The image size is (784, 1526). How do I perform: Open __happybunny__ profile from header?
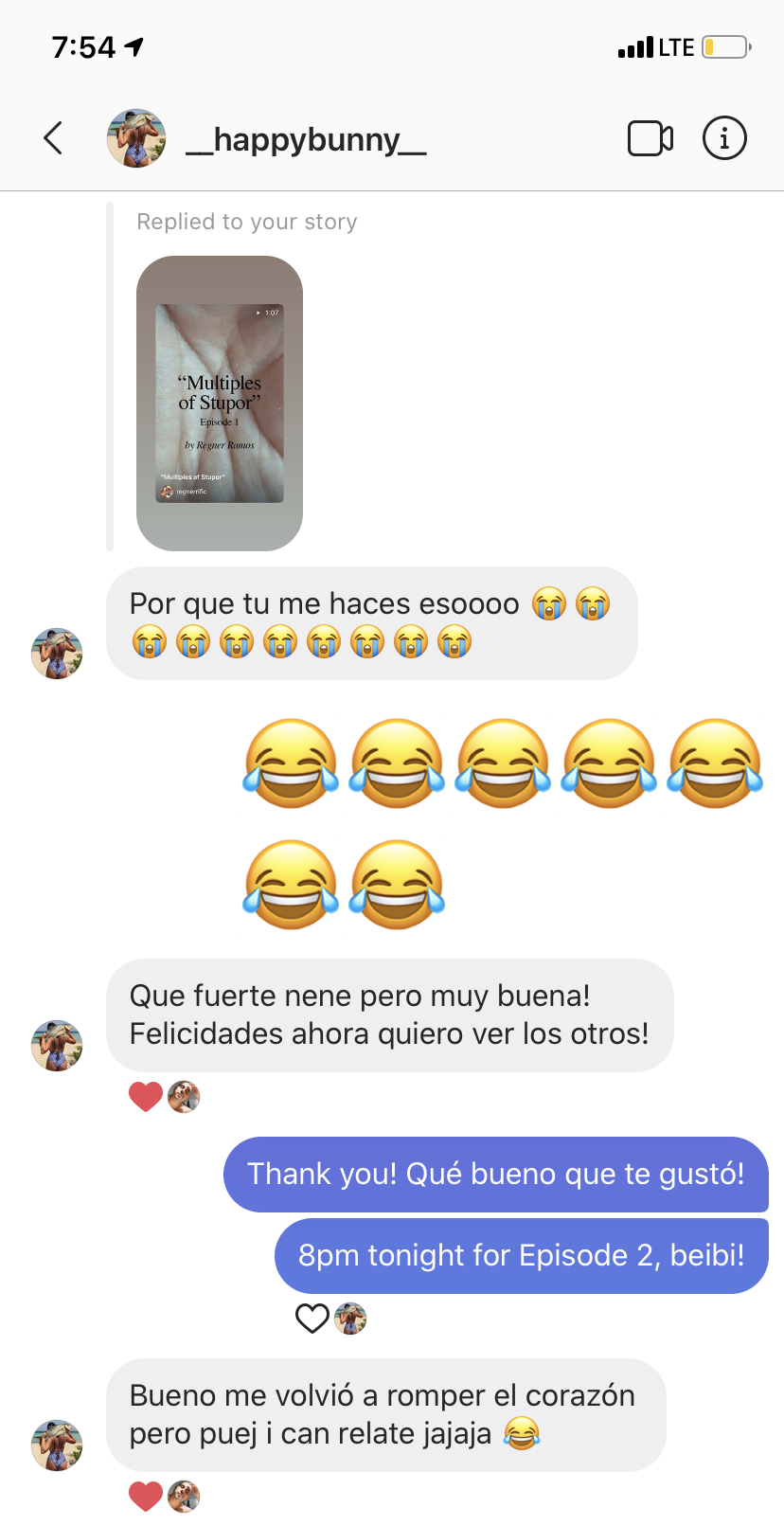click(x=305, y=139)
